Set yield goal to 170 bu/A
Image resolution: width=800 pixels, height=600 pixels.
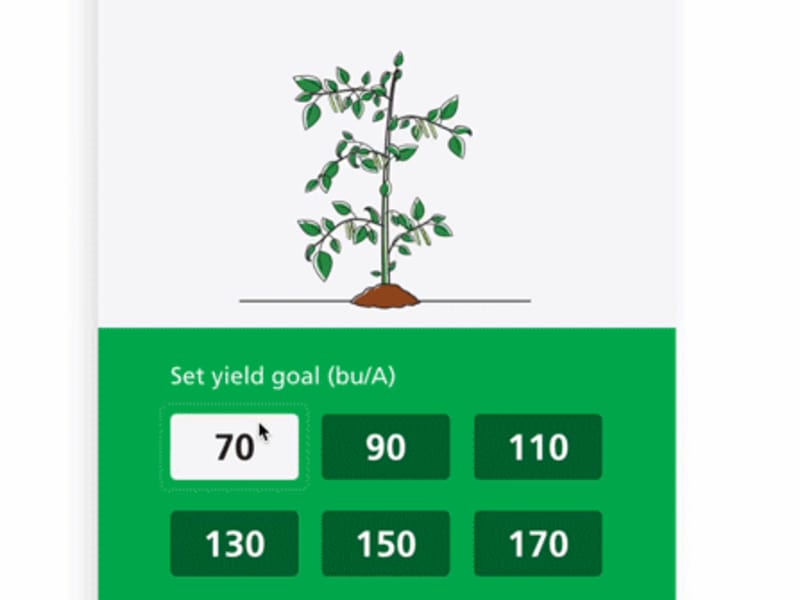point(538,544)
